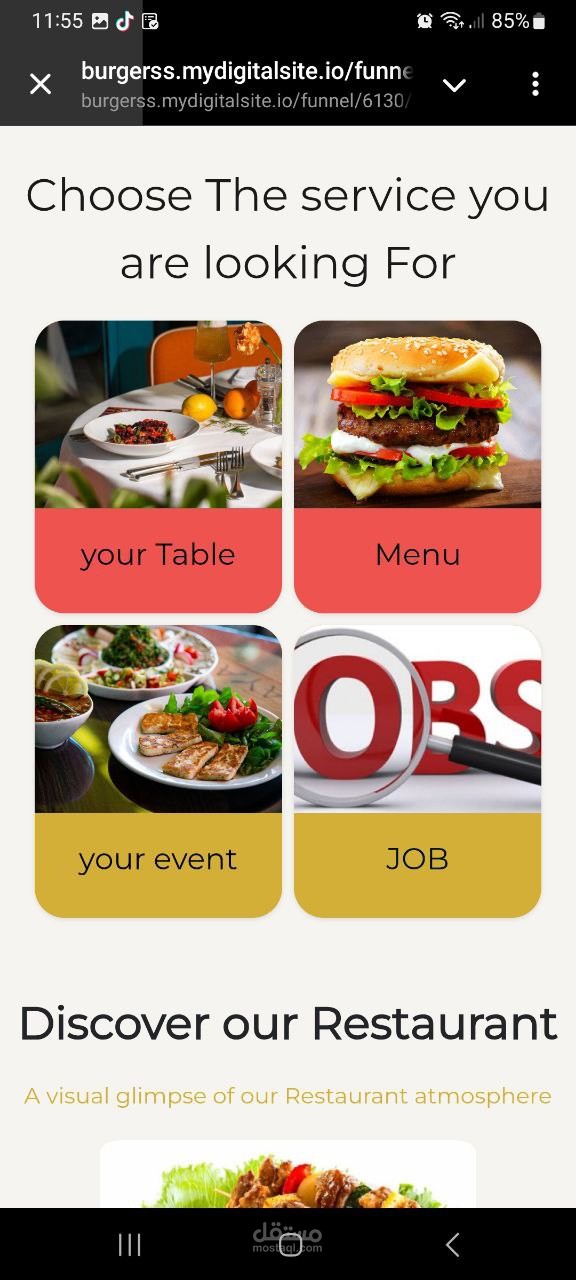Select the 'your event' service card
Image resolution: width=576 pixels, height=1280 pixels.
(158, 771)
